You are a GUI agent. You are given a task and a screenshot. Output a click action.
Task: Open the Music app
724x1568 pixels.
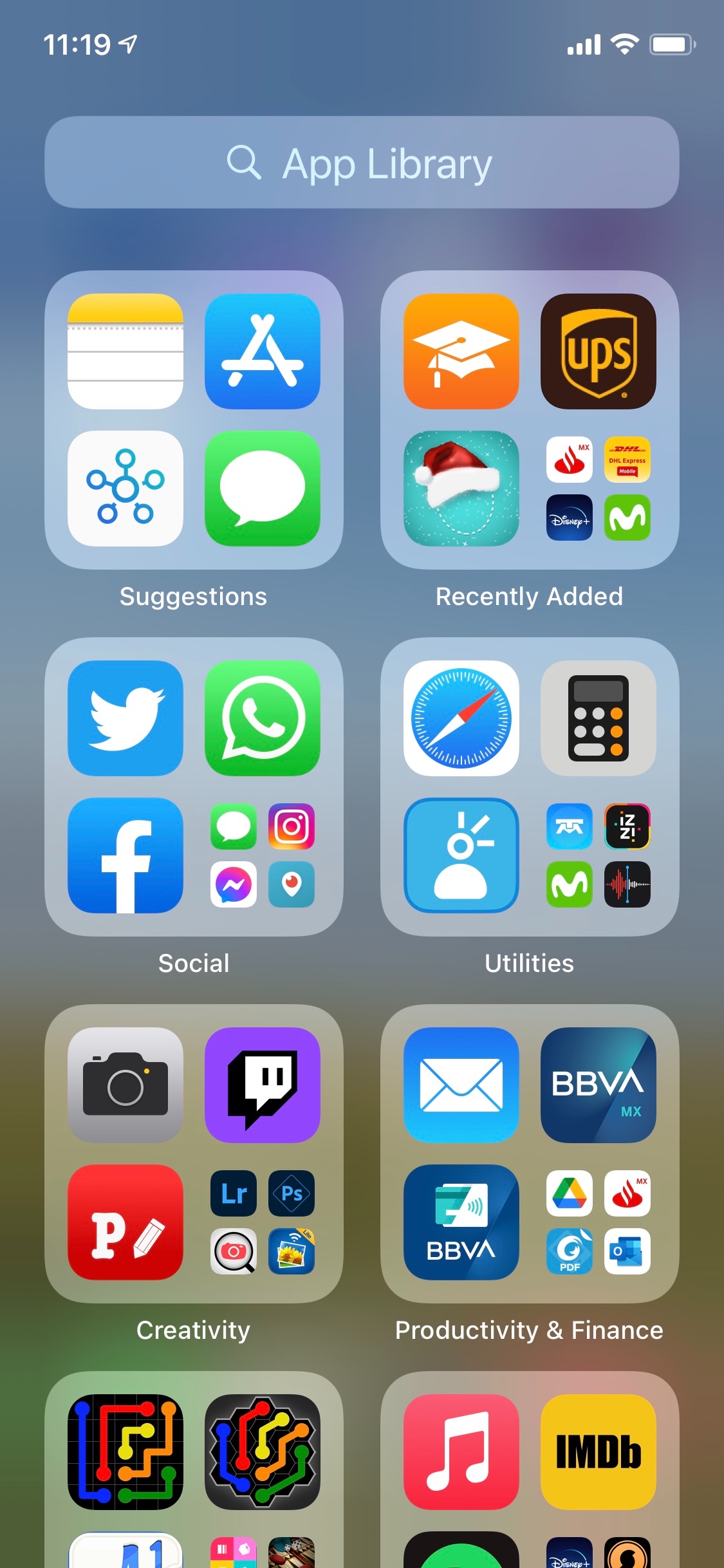pos(461,1452)
